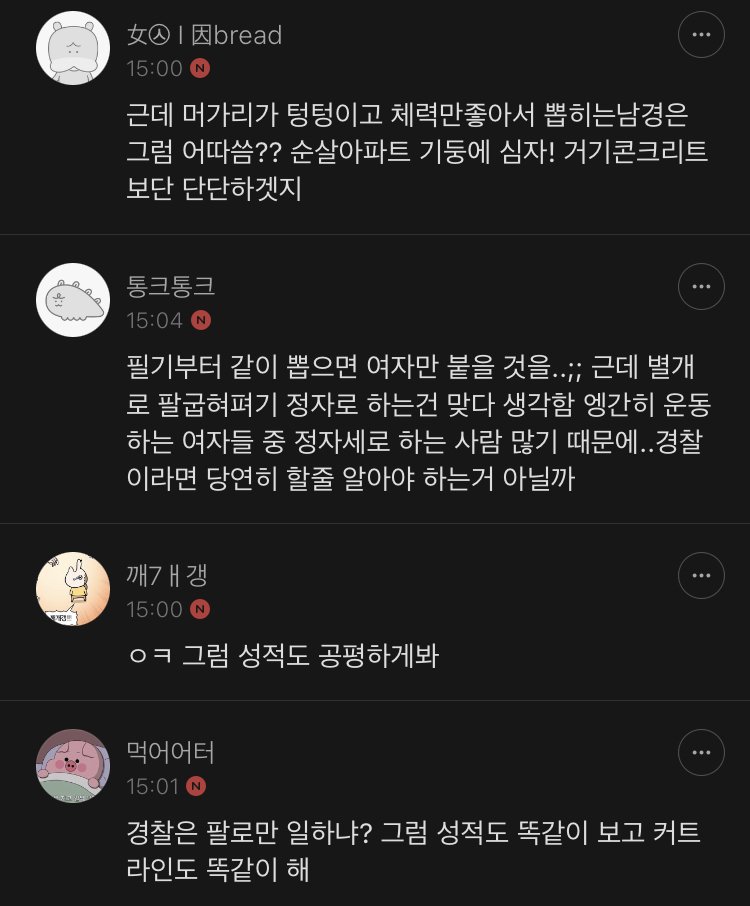This screenshot has width=750, height=906.
Task: Open the more options menu on 먹어어터's comment
Action: [x=700, y=752]
